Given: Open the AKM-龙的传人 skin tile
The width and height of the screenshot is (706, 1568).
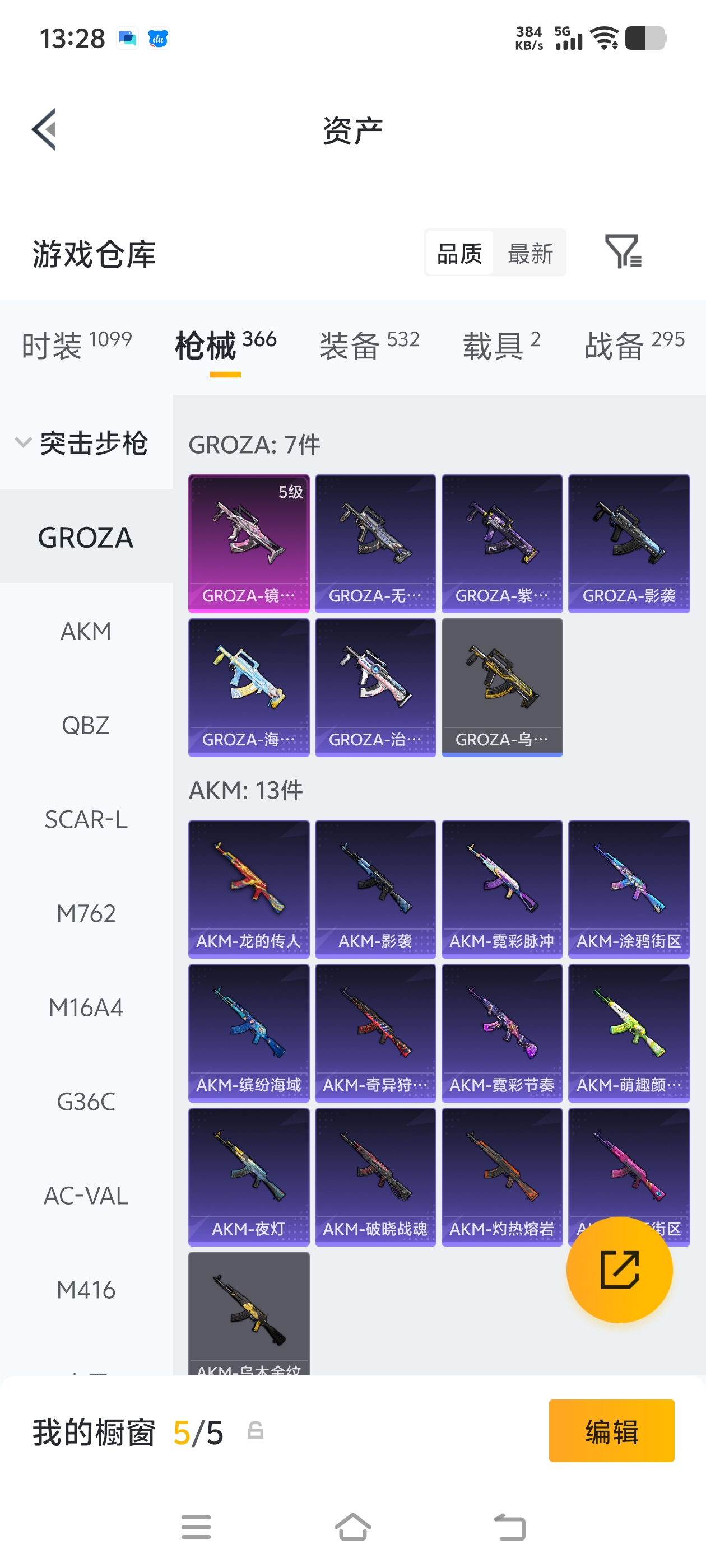Looking at the screenshot, I should (249, 889).
